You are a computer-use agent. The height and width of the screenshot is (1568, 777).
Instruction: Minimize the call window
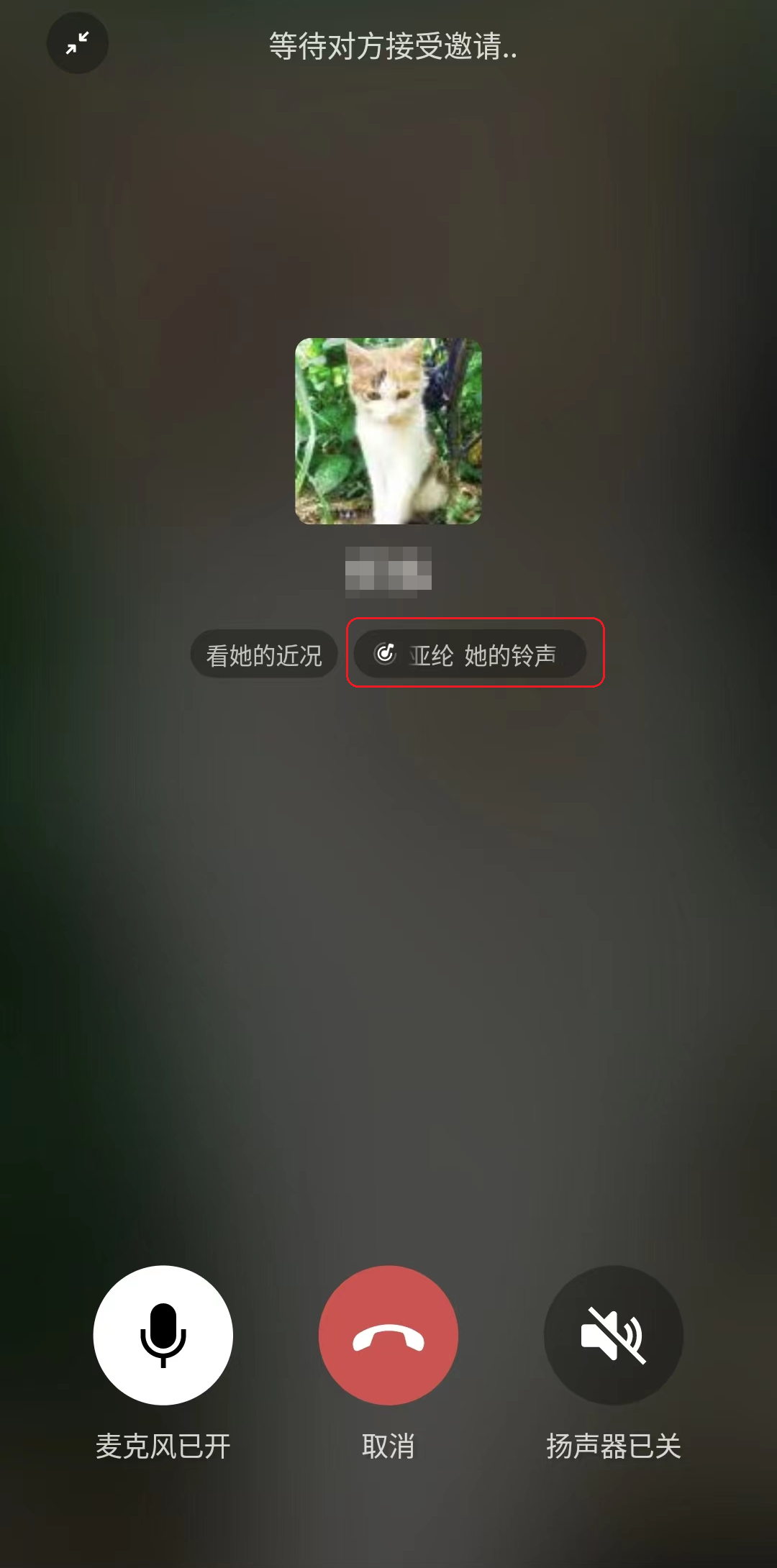(x=78, y=43)
